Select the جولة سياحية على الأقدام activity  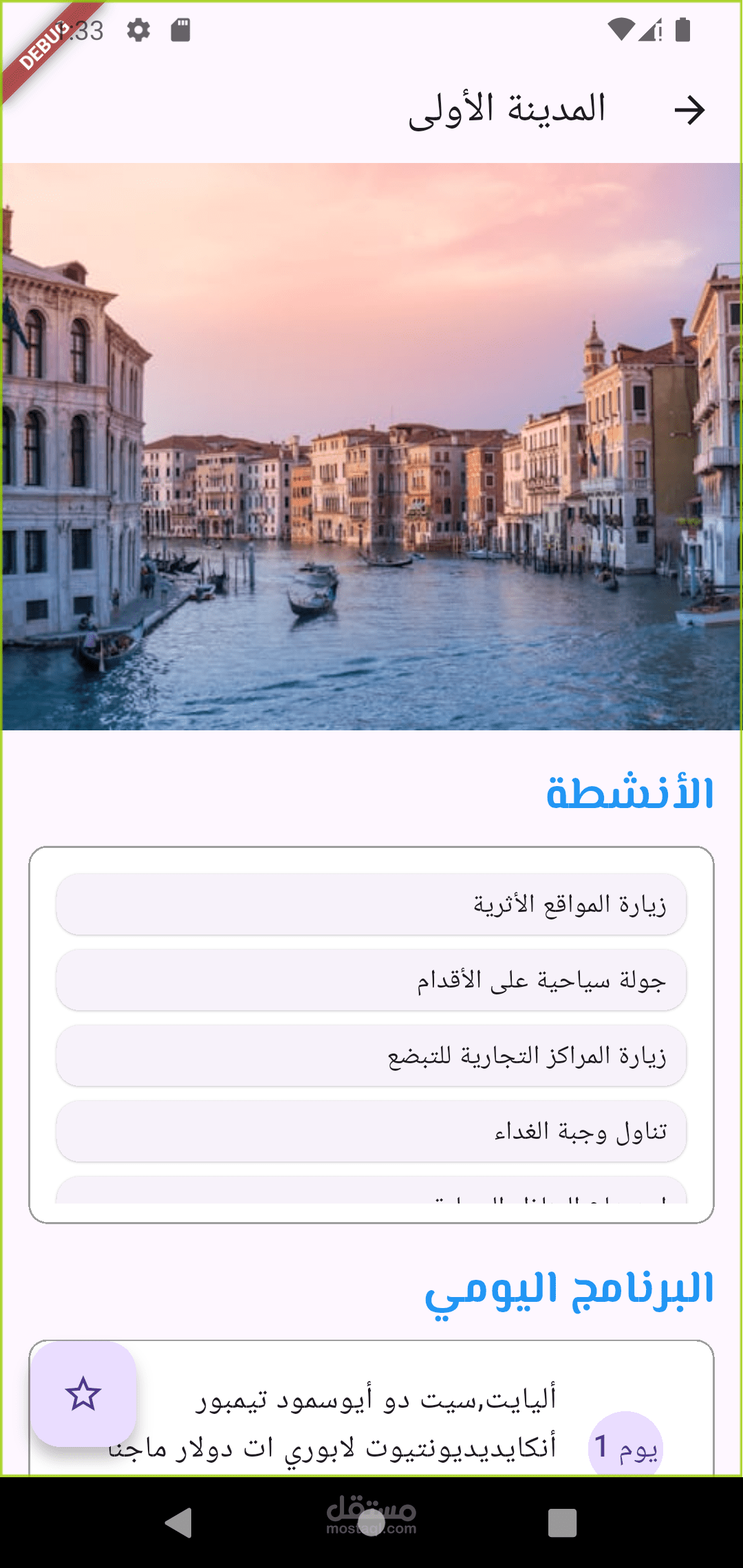click(371, 980)
